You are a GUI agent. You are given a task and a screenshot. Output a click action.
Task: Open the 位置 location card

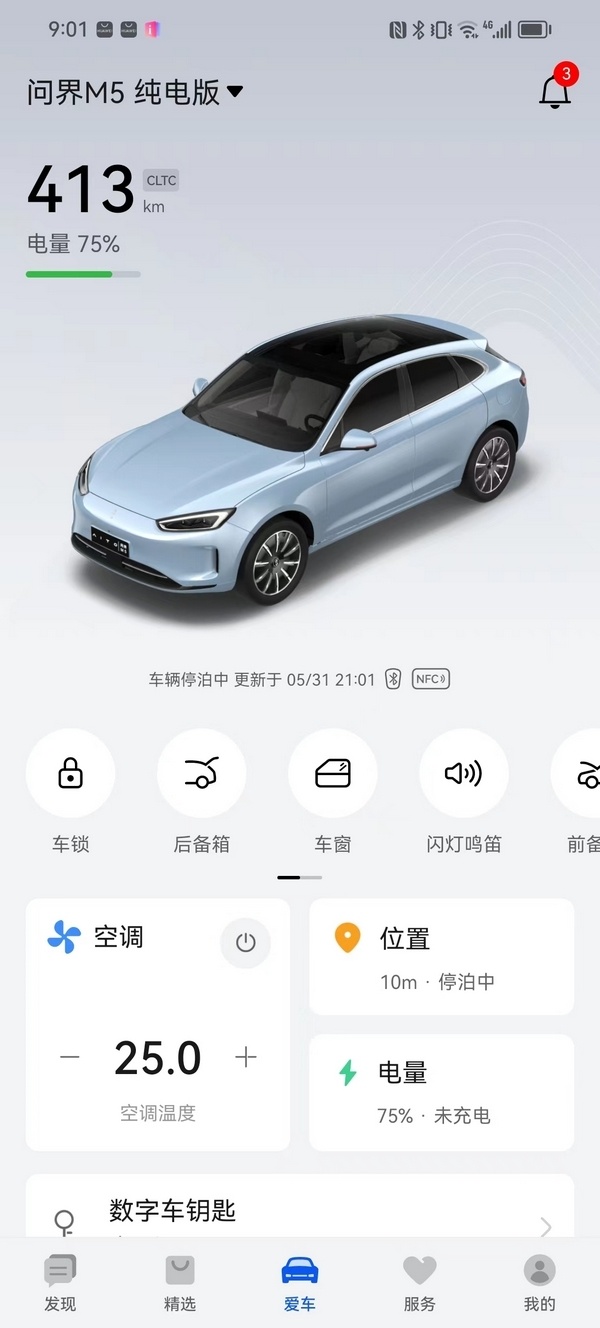[x=441, y=957]
